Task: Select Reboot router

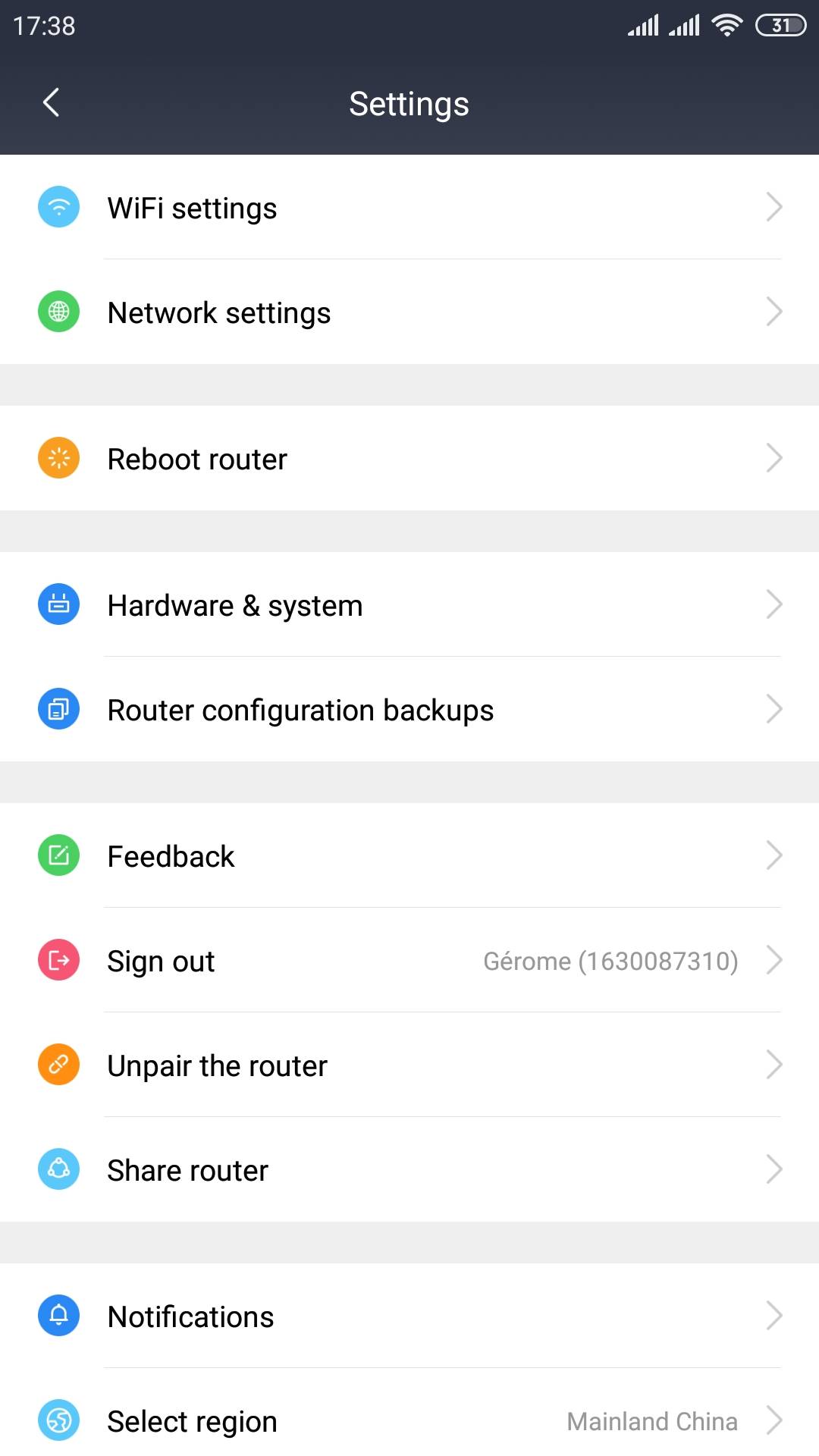Action: pos(409,459)
